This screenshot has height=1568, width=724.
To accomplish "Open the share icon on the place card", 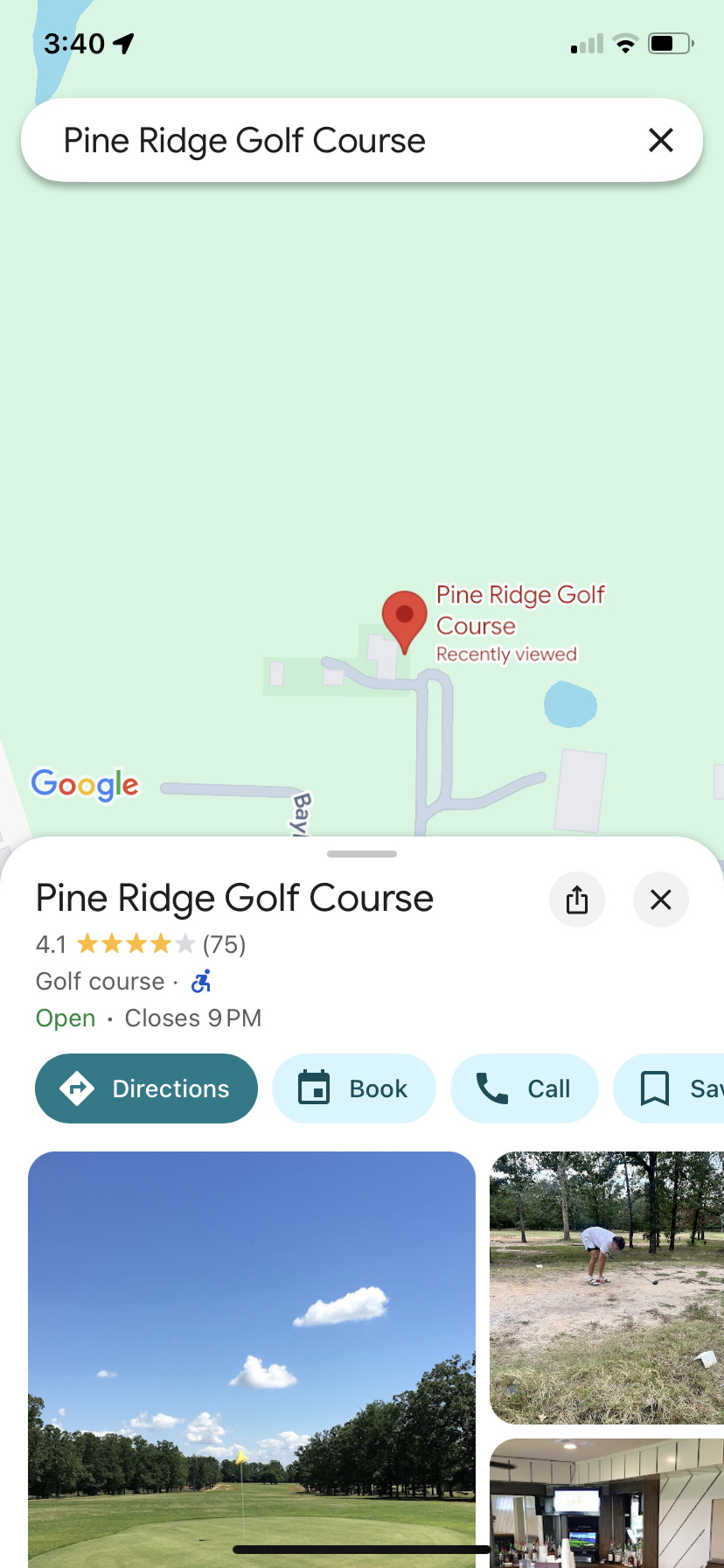I will tap(577, 899).
